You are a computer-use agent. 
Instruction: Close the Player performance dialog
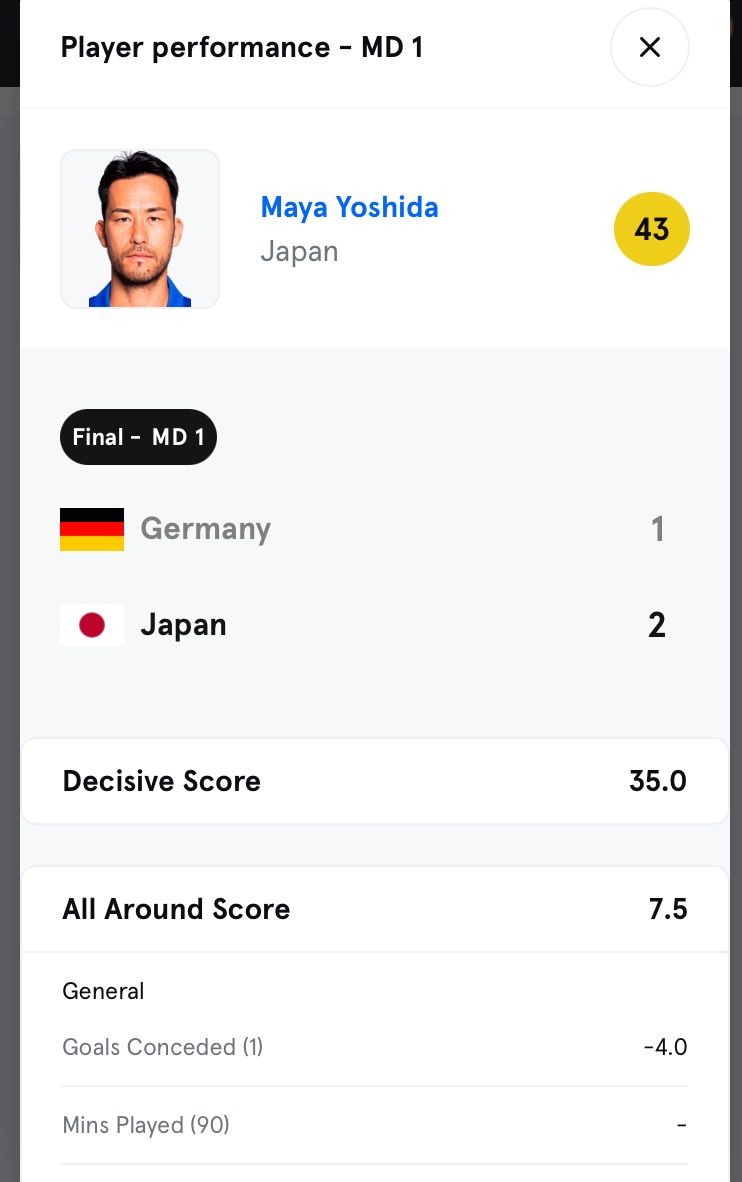[649, 47]
